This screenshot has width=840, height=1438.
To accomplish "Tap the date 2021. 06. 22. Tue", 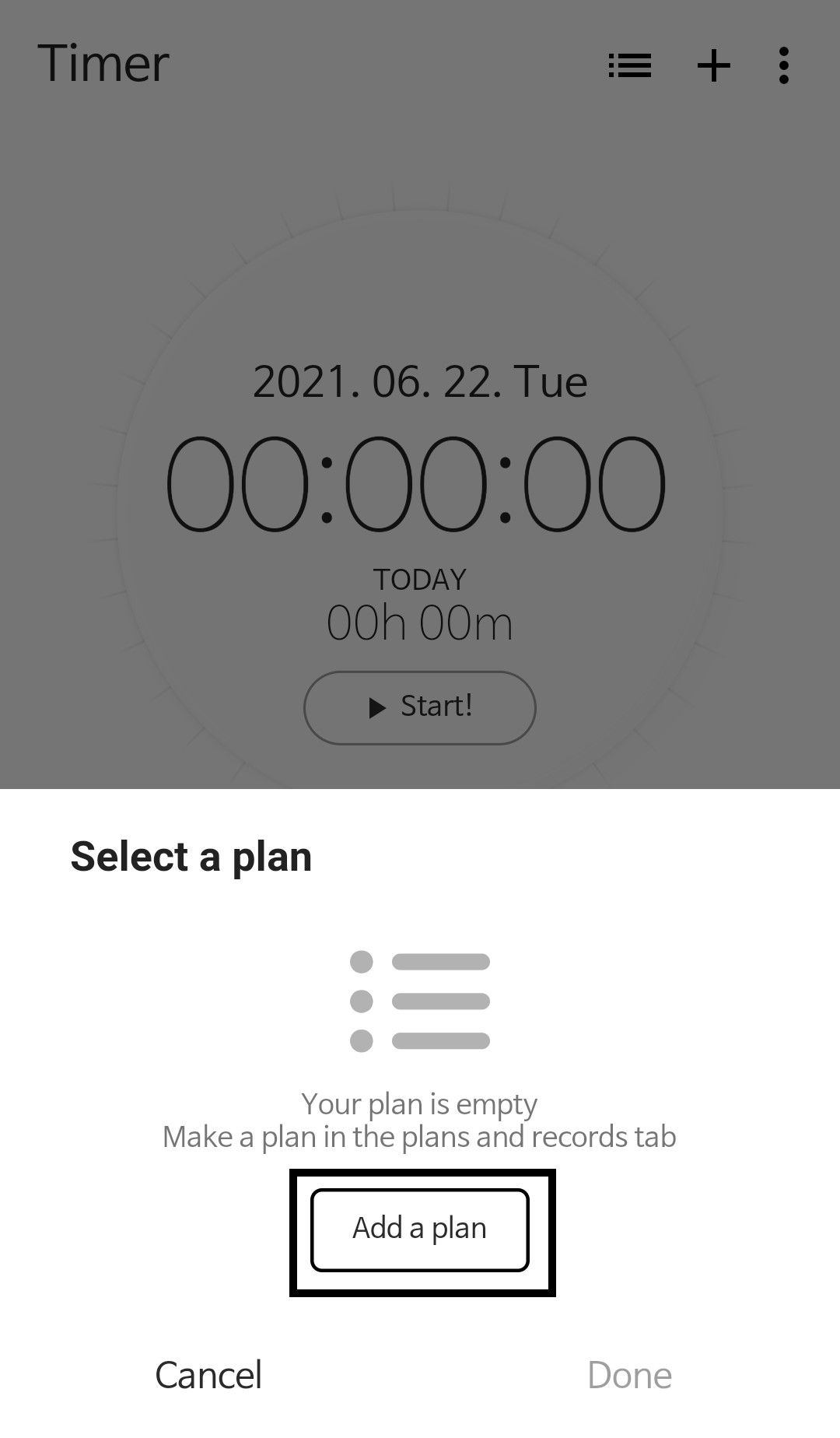I will [x=420, y=381].
